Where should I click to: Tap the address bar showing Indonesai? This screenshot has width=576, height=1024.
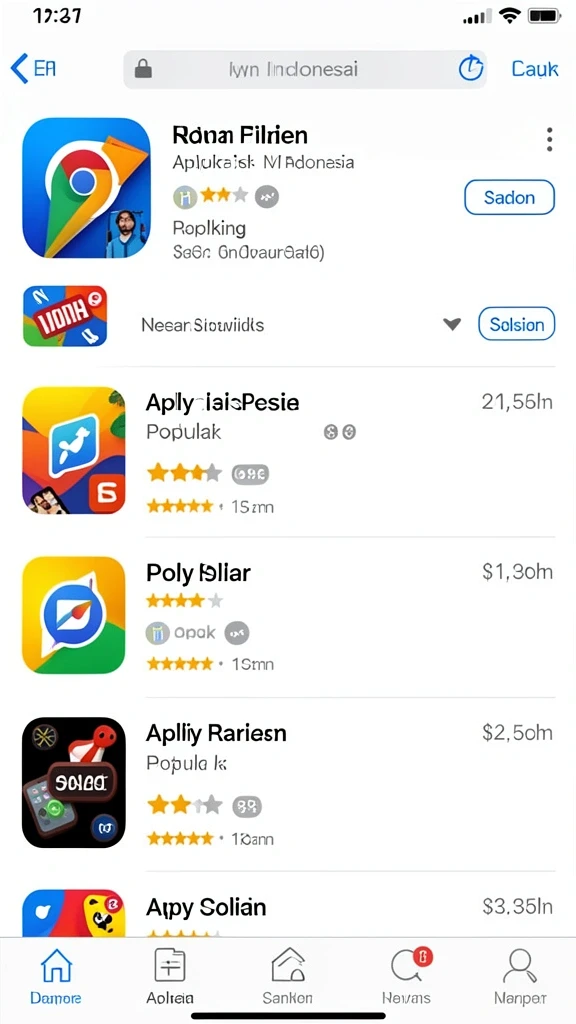point(305,69)
